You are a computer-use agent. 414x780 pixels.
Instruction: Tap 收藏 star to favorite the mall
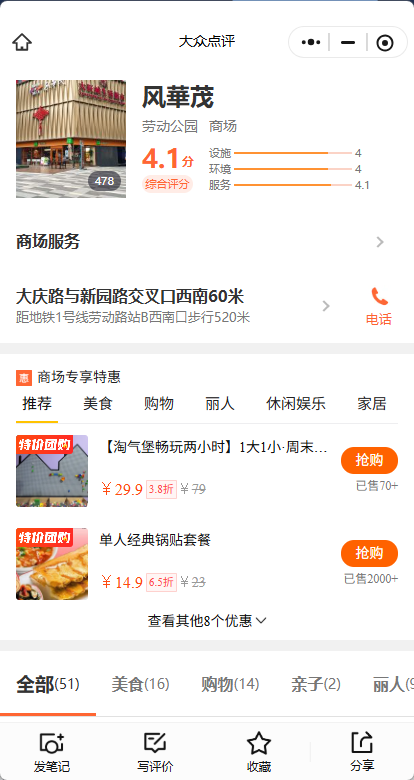259,752
